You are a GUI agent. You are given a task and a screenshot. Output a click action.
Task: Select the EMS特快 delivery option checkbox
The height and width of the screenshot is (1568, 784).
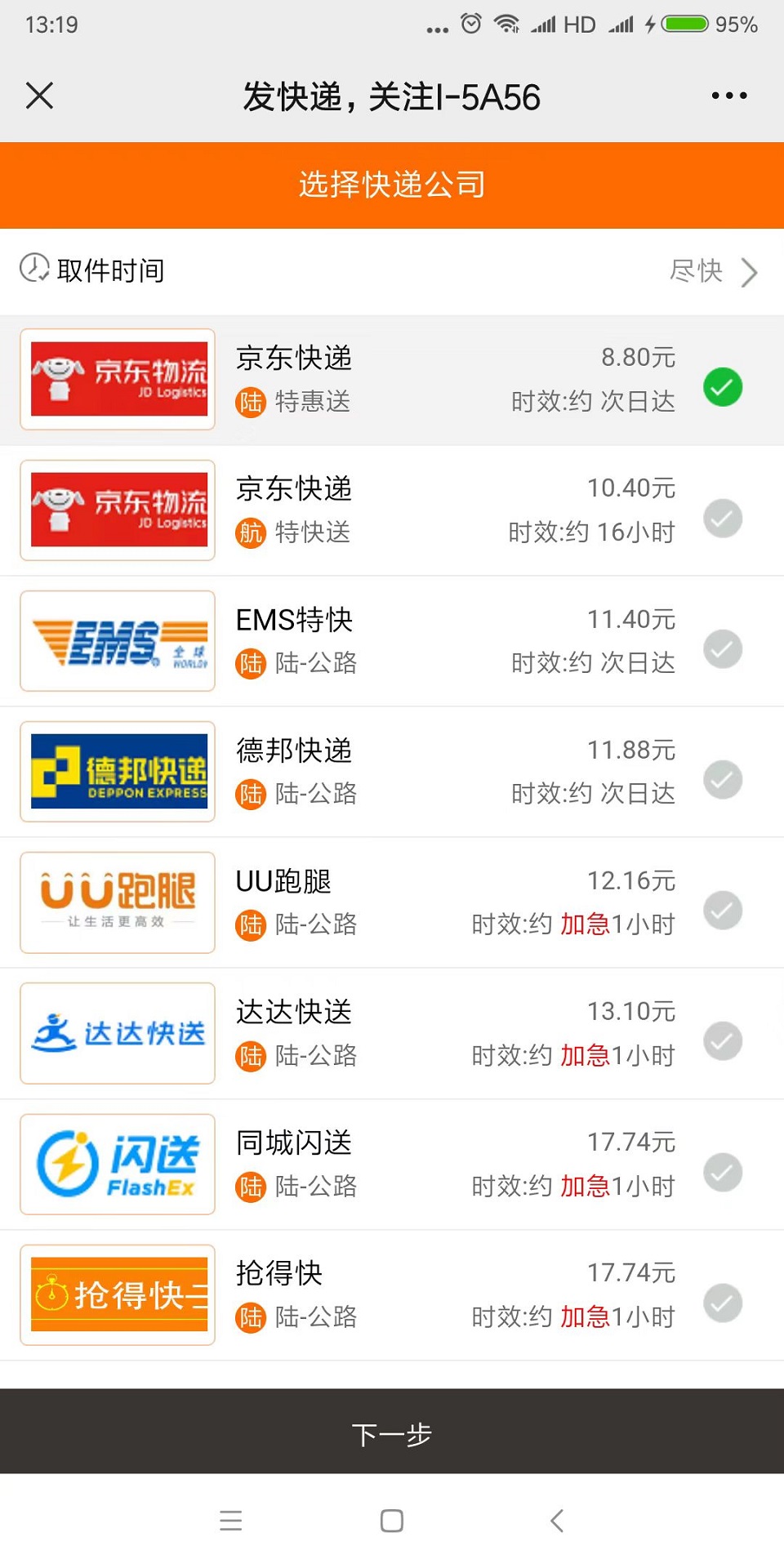click(722, 649)
